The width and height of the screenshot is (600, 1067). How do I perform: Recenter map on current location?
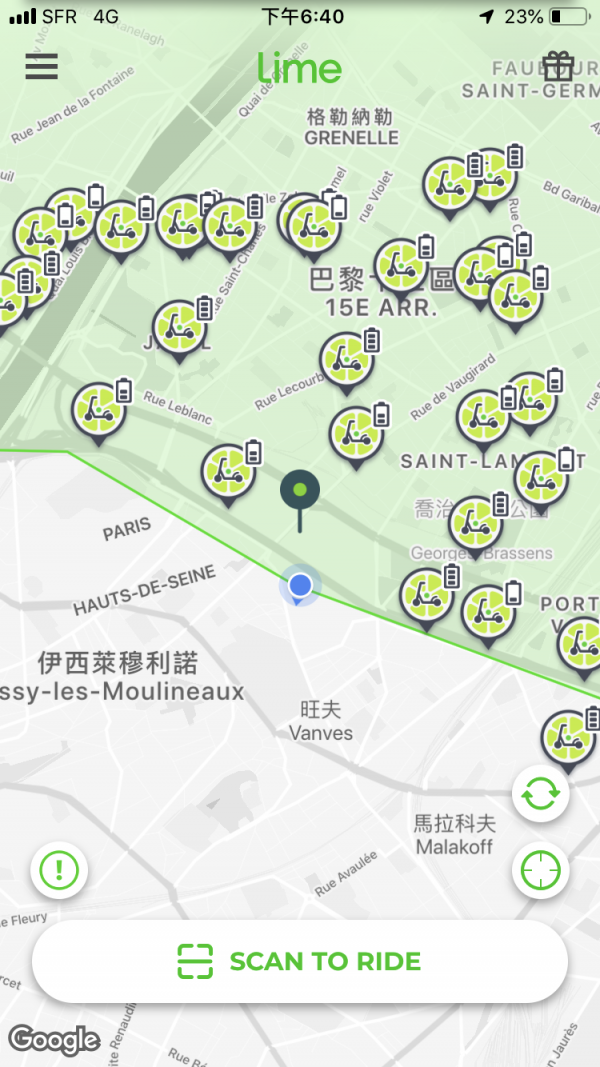point(541,871)
